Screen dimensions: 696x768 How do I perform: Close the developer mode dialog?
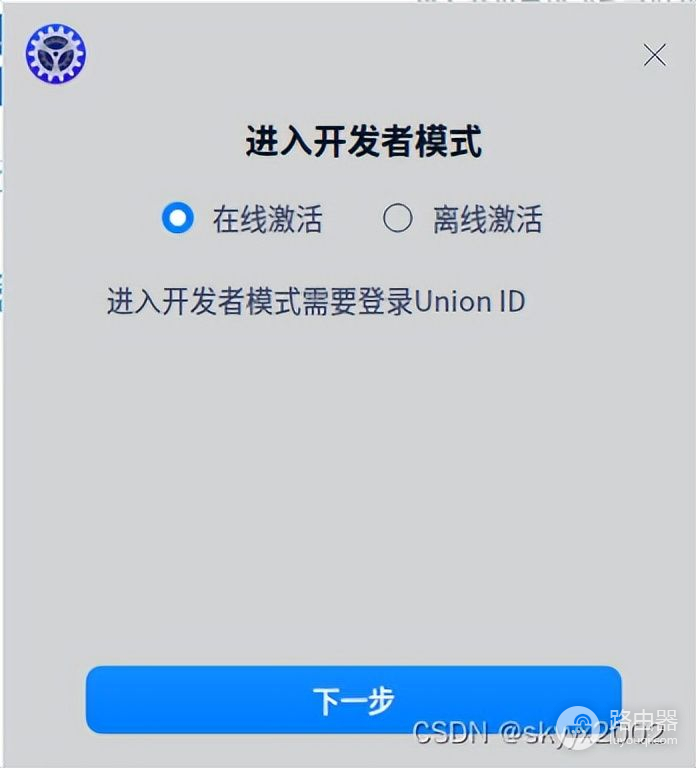[655, 55]
